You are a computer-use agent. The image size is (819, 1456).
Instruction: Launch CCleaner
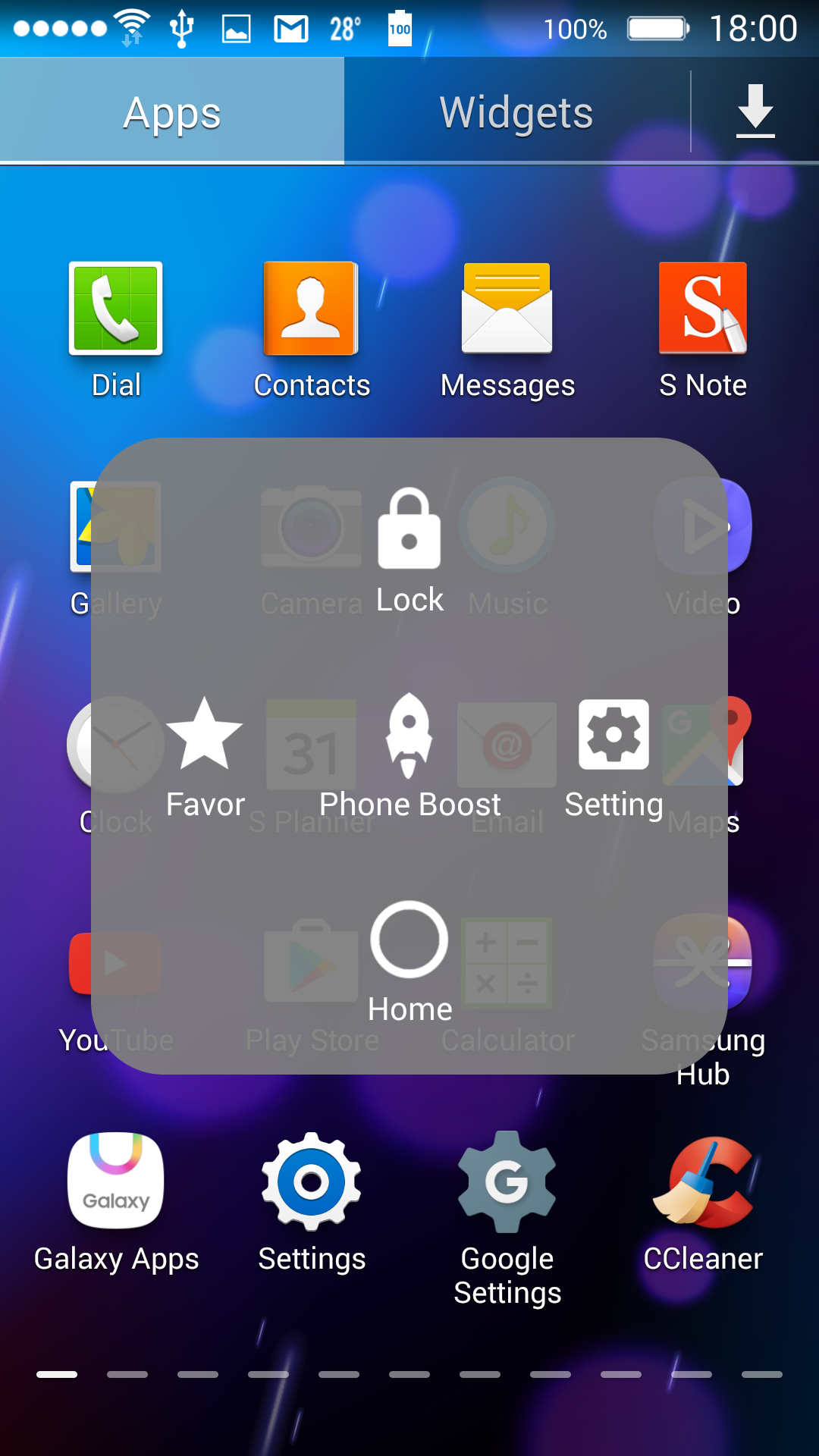[703, 1203]
